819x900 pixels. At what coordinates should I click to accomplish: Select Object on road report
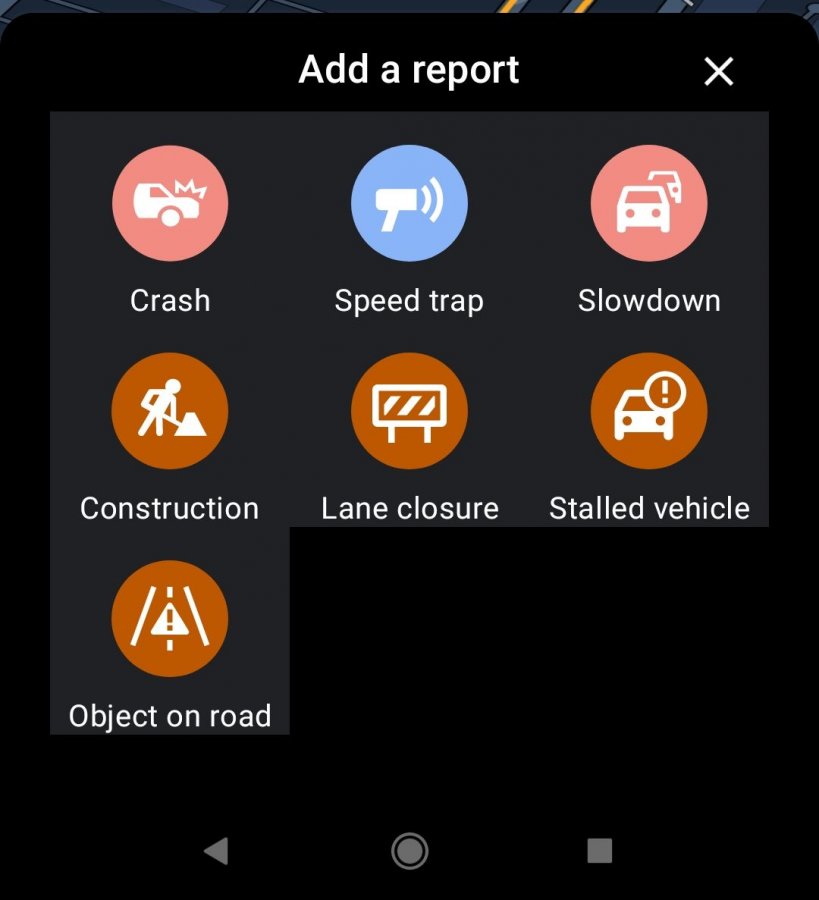170,619
